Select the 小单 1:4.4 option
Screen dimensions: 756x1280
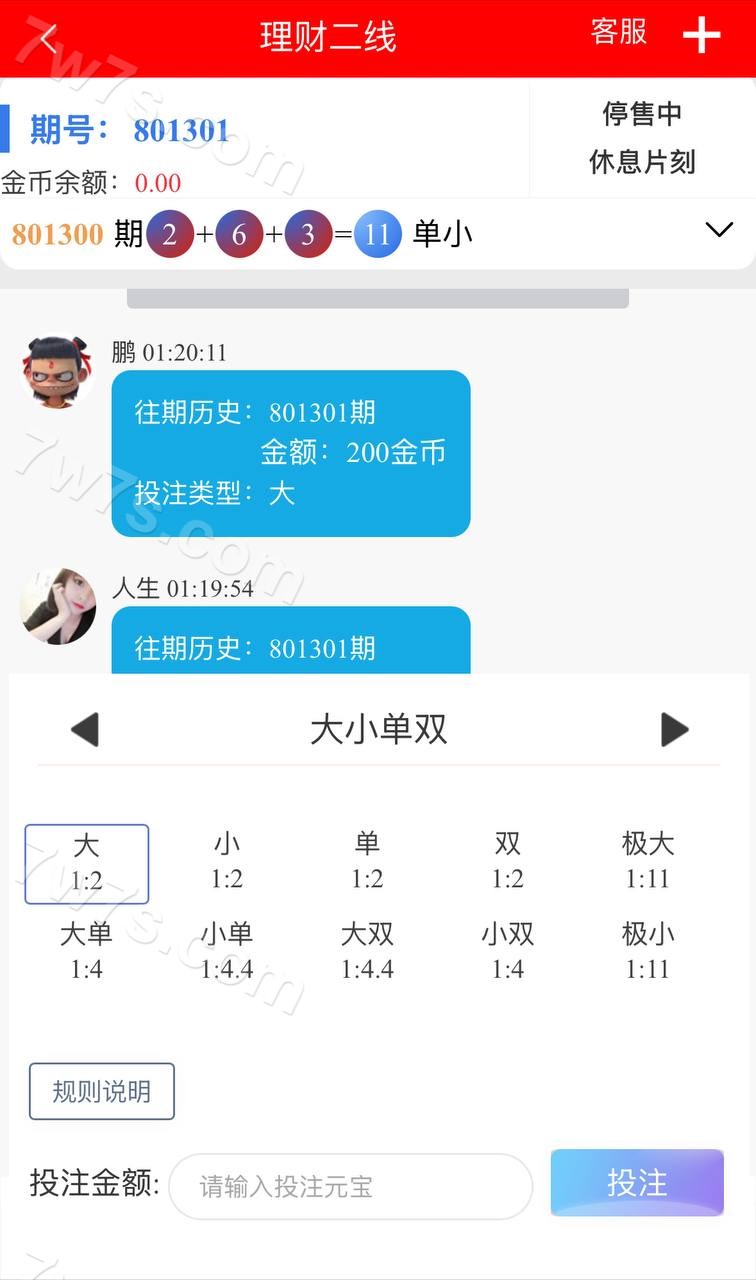click(227, 951)
